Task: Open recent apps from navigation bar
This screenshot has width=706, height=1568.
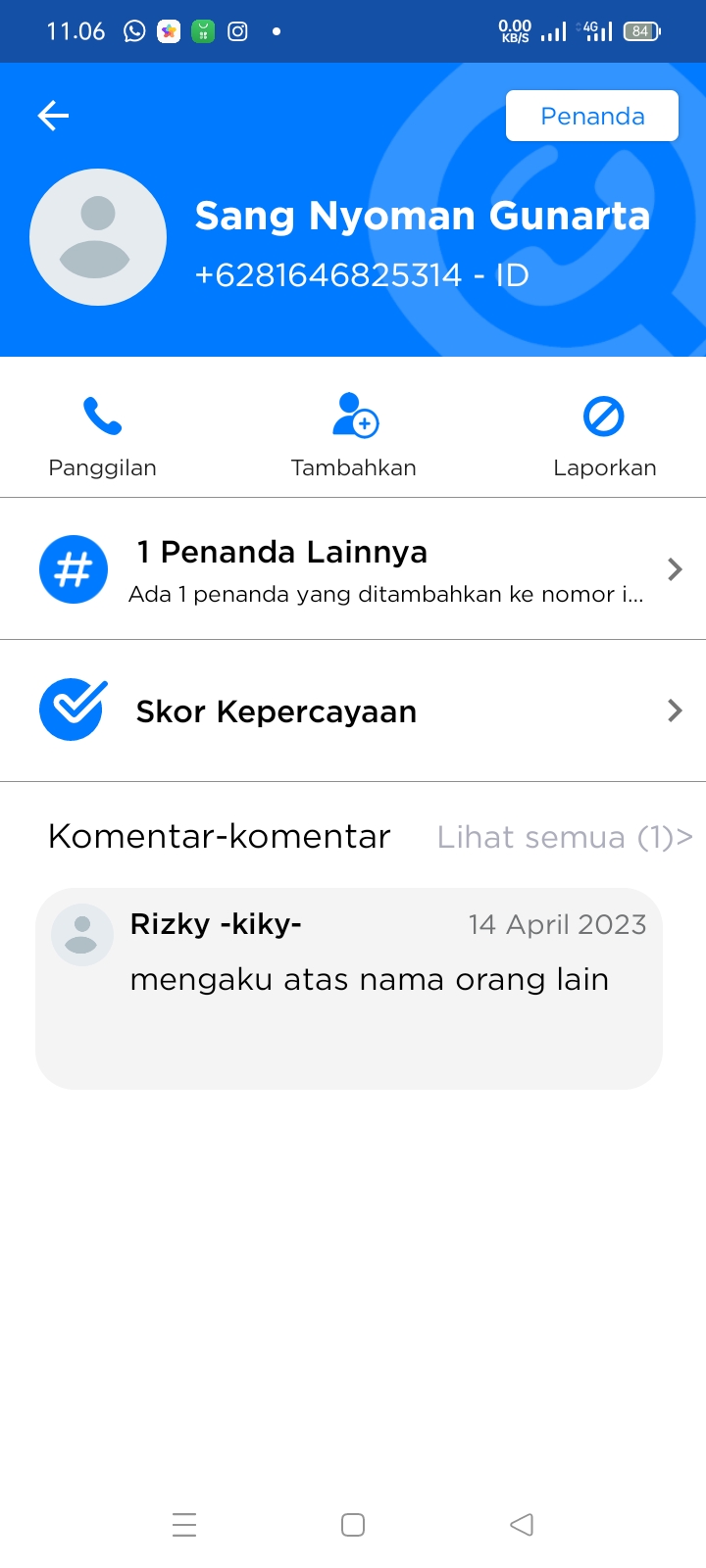Action: [184, 1525]
